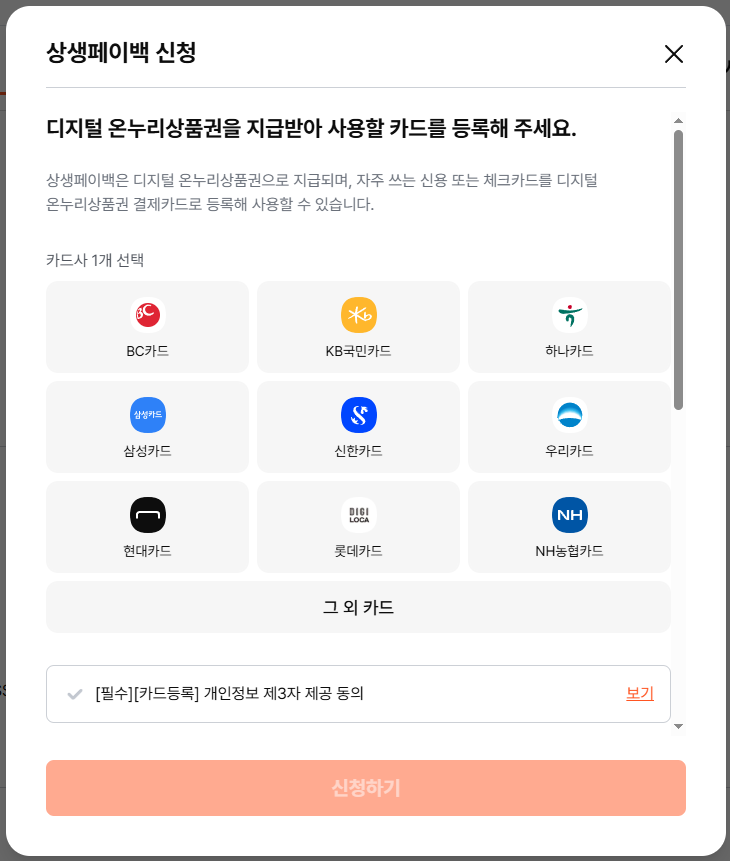Select BC카드 as card company
The image size is (730, 861).
(147, 327)
